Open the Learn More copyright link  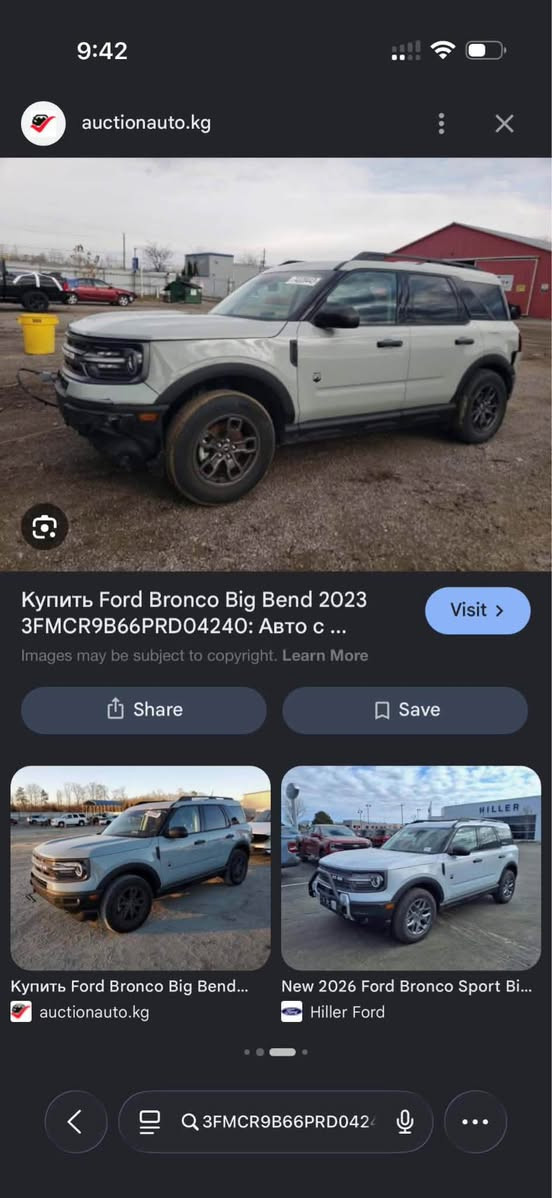tap(325, 656)
